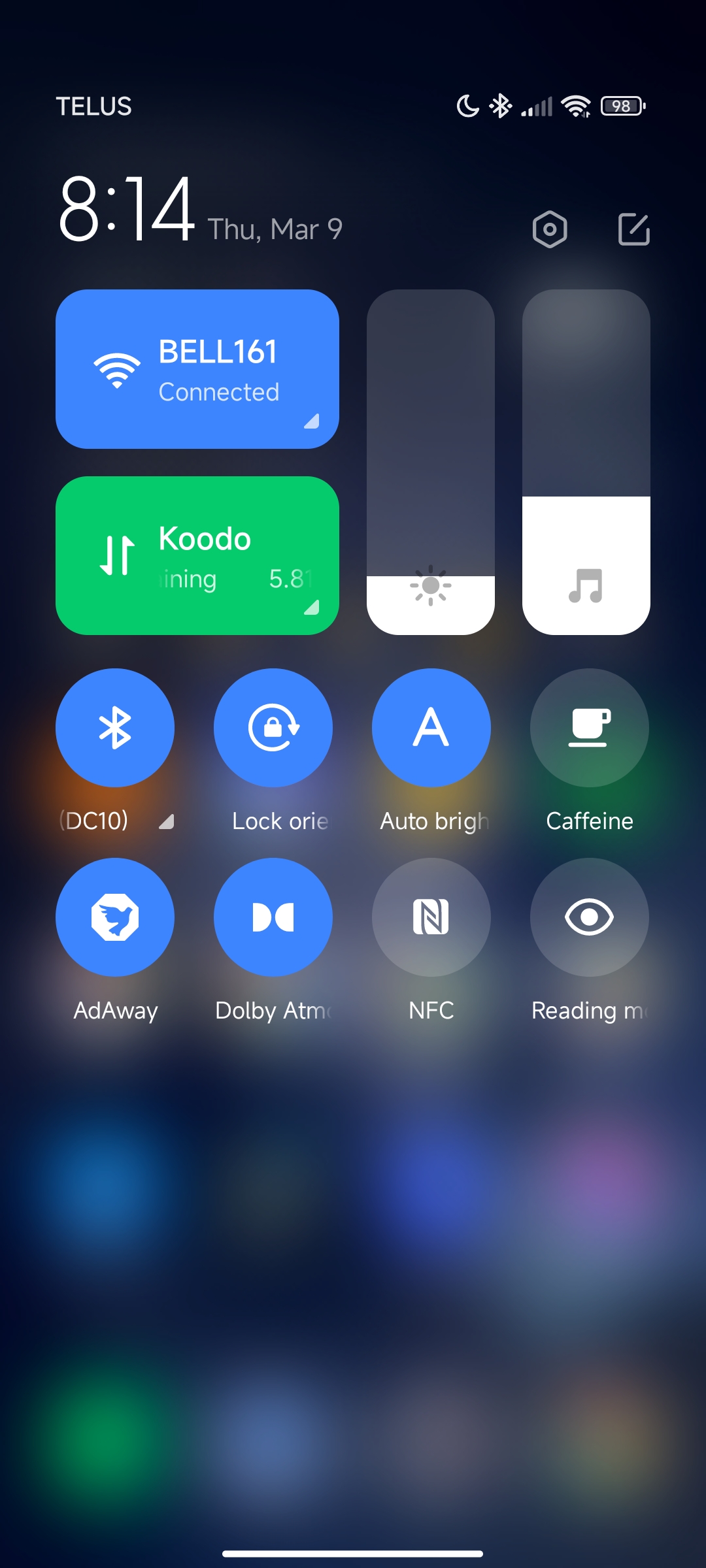Edit the quick settings tiles
The height and width of the screenshot is (1568, 706).
coord(633,229)
